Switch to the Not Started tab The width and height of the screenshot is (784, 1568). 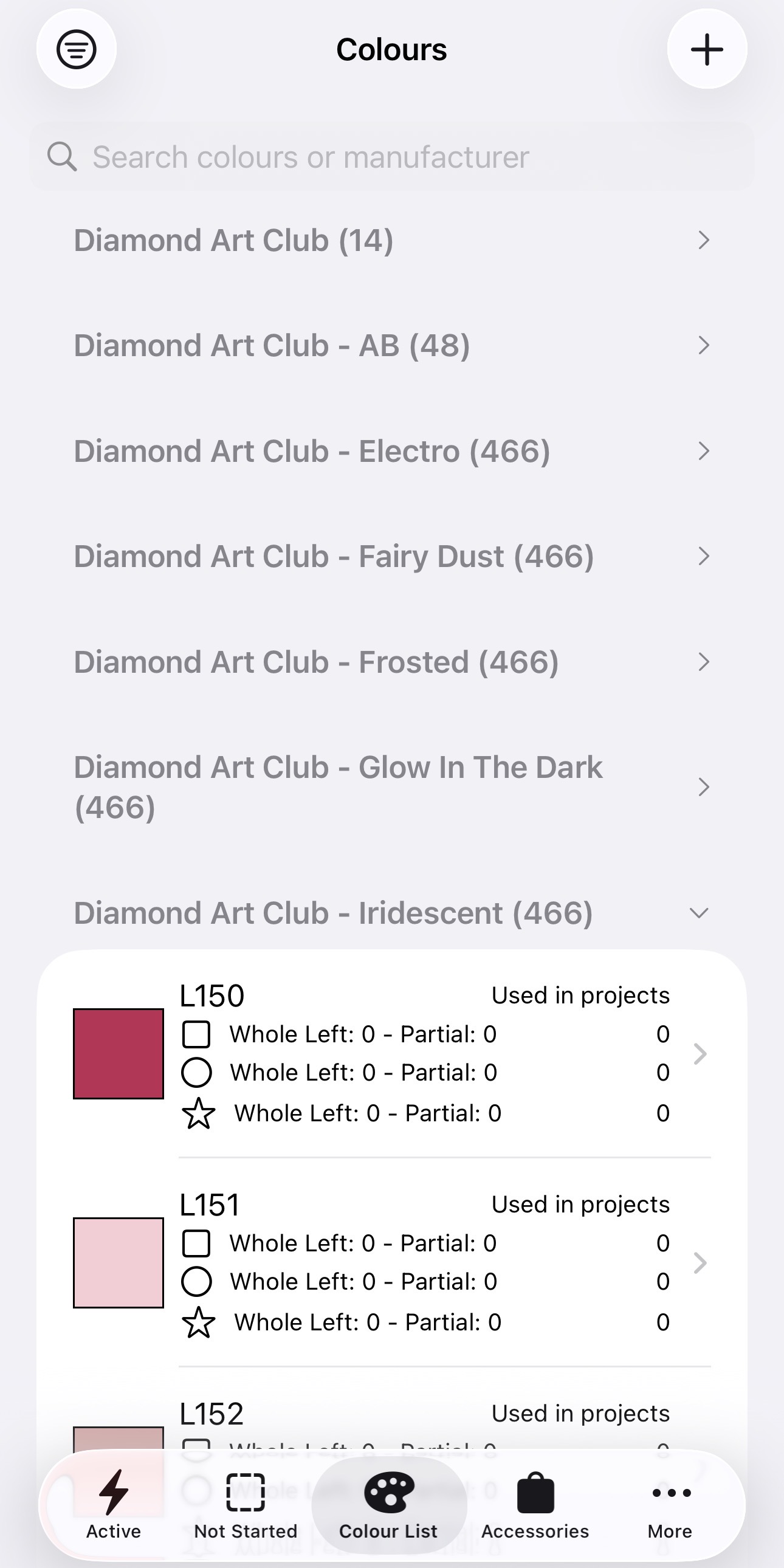pos(246,1504)
